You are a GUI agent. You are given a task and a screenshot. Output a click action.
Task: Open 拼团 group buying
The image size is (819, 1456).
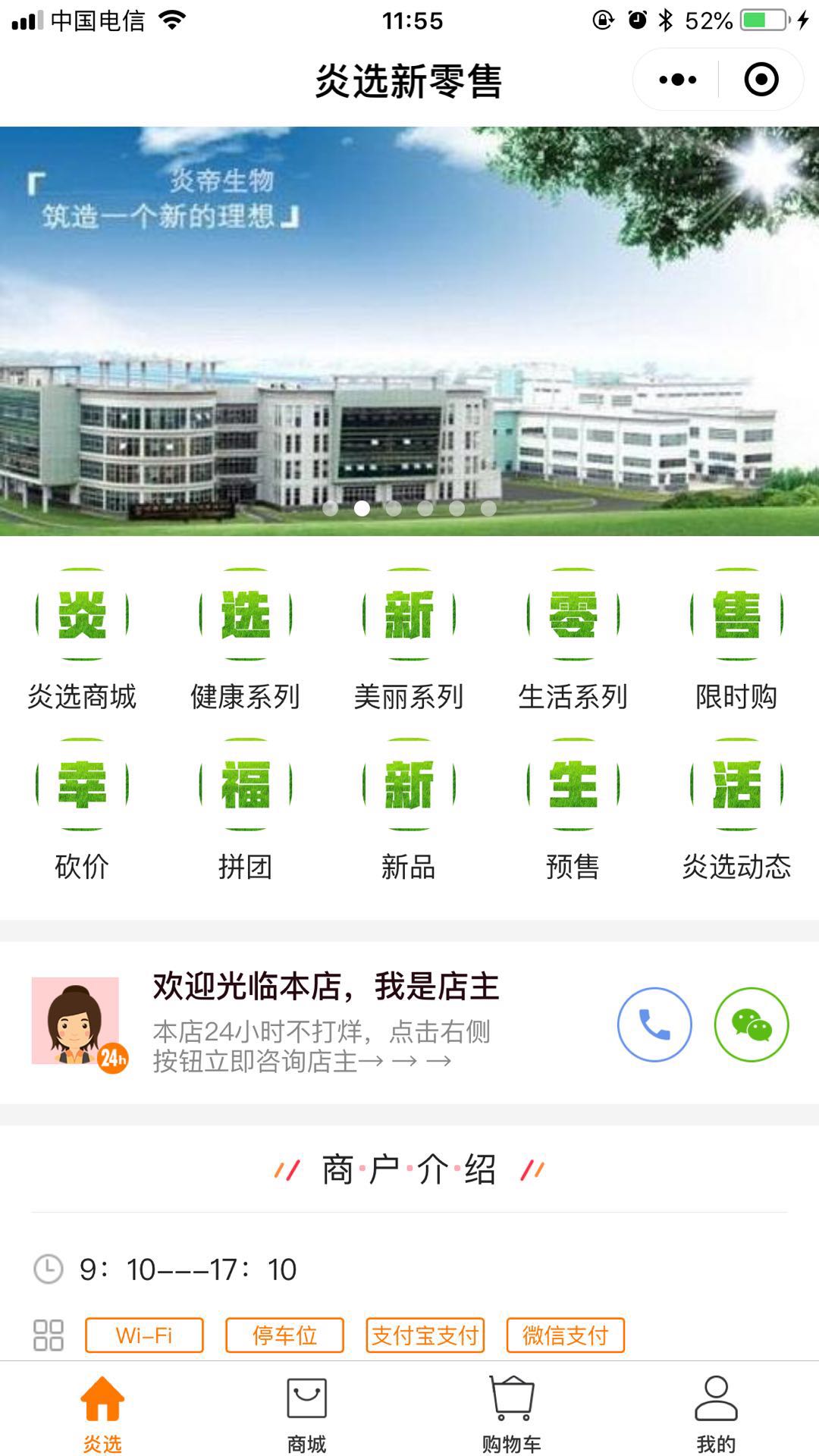tap(245, 809)
